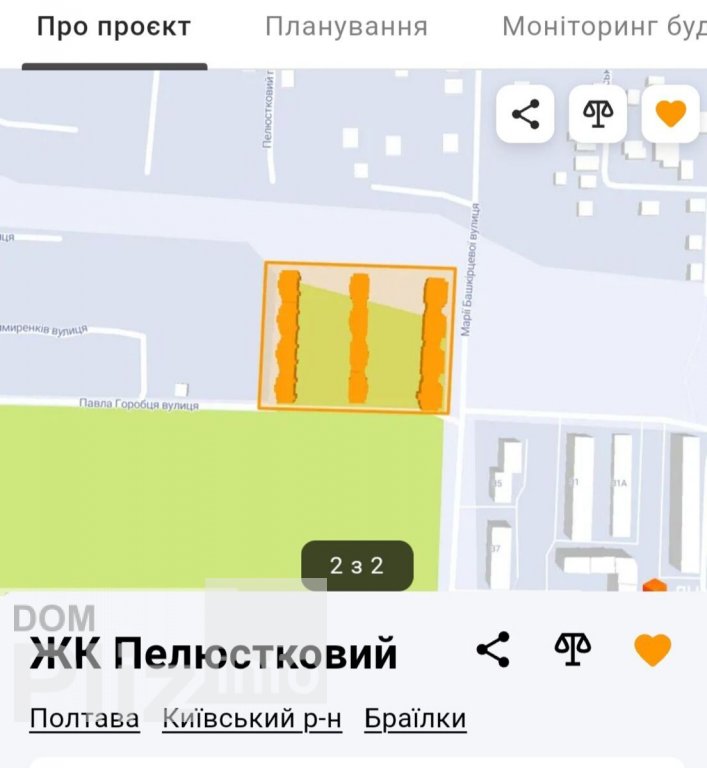707x768 pixels.
Task: Open the Полтава city link
Action: (x=85, y=718)
